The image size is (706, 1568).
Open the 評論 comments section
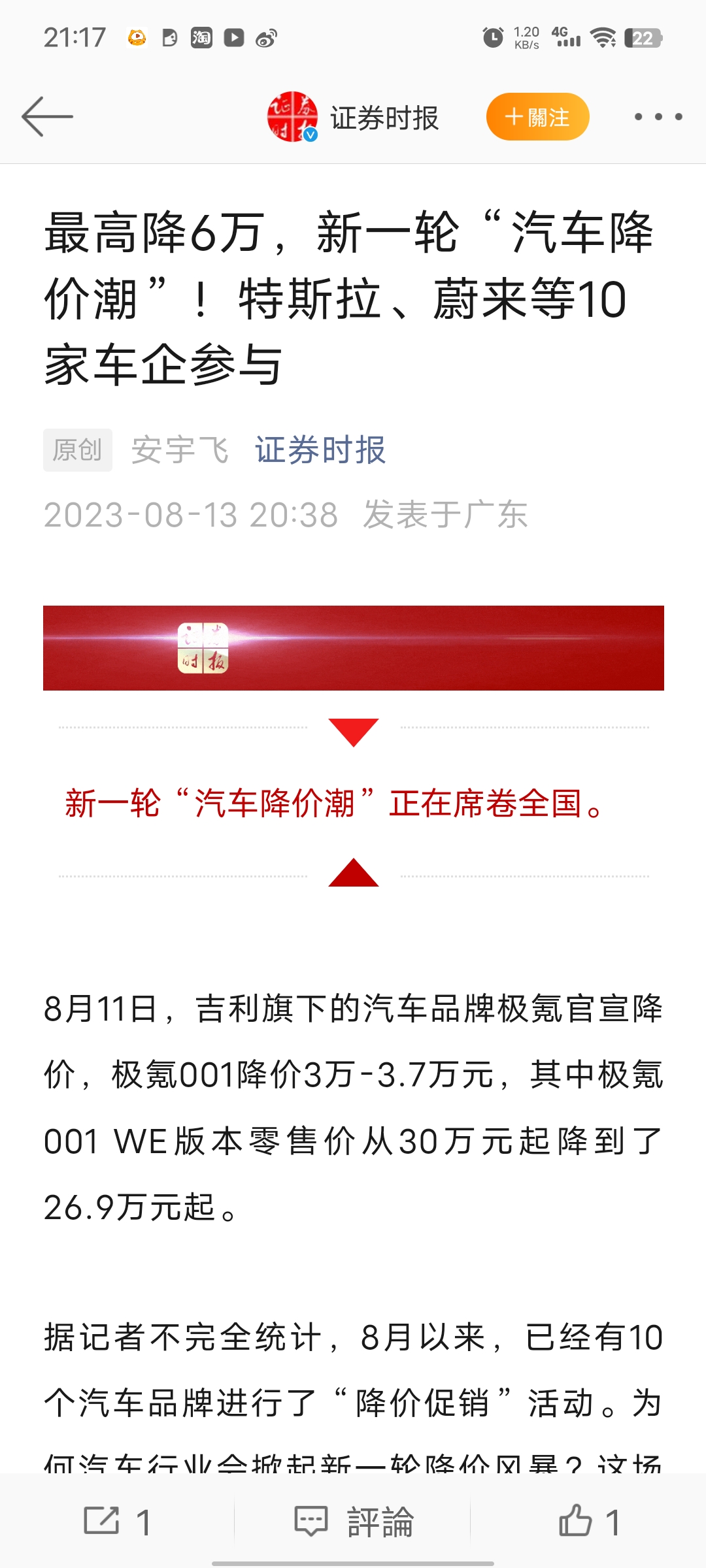pyautogui.click(x=354, y=1521)
